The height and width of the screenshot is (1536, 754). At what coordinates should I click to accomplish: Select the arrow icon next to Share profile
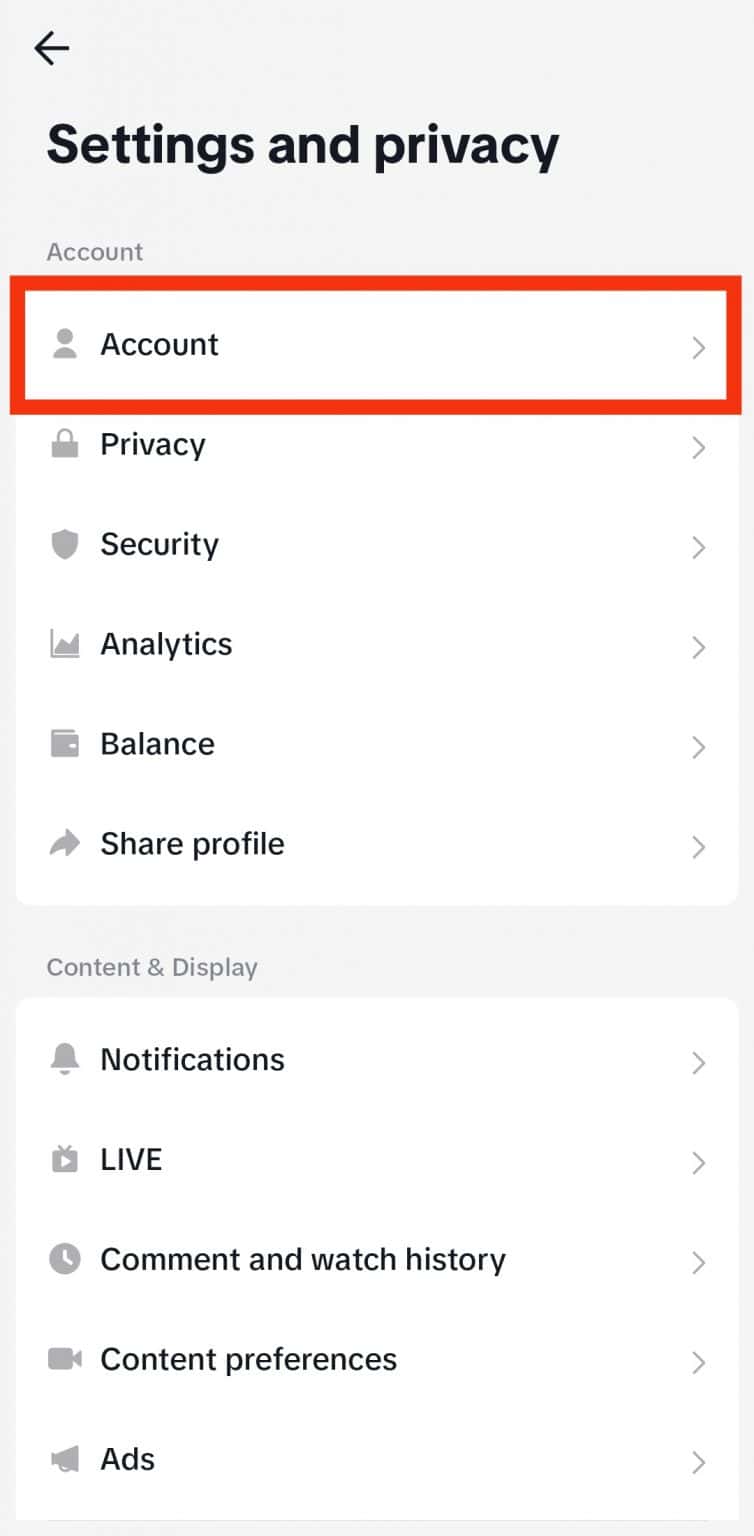64,845
